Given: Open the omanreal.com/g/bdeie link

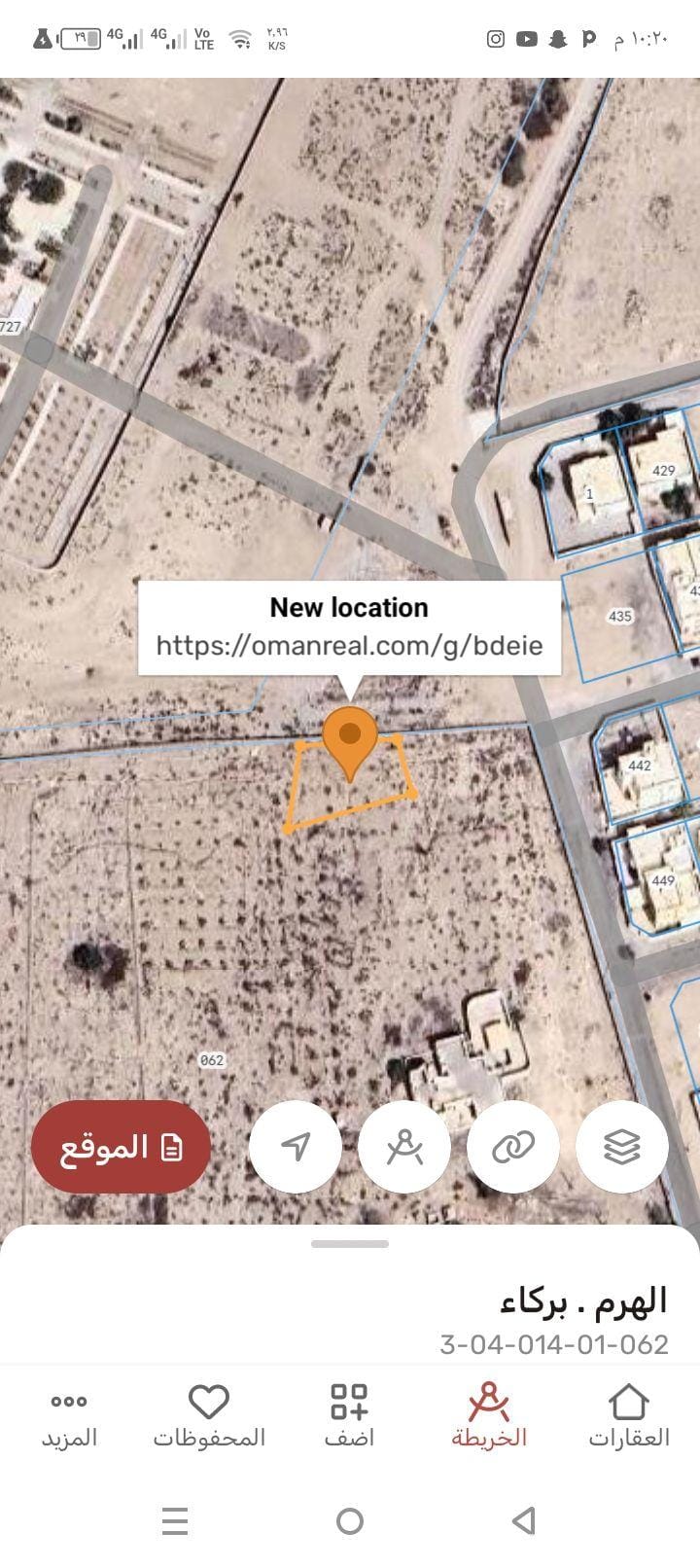Looking at the screenshot, I should tap(351, 645).
